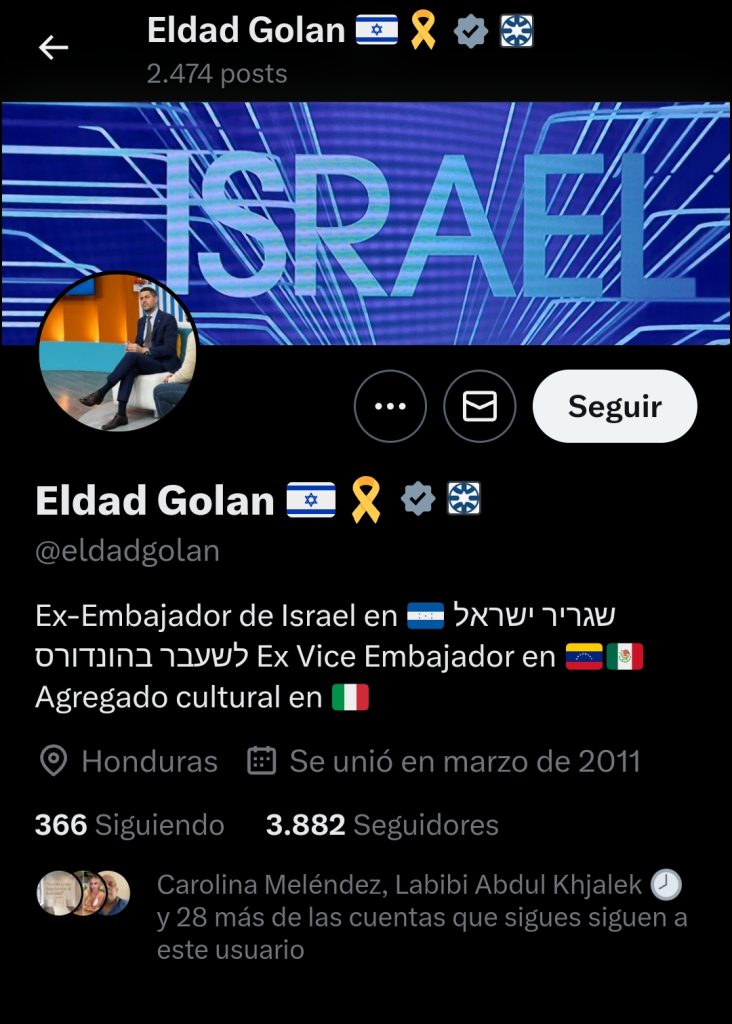Viewport: 732px width, 1024px height.
Task: Follow the account with Seguir
Action: [x=614, y=406]
